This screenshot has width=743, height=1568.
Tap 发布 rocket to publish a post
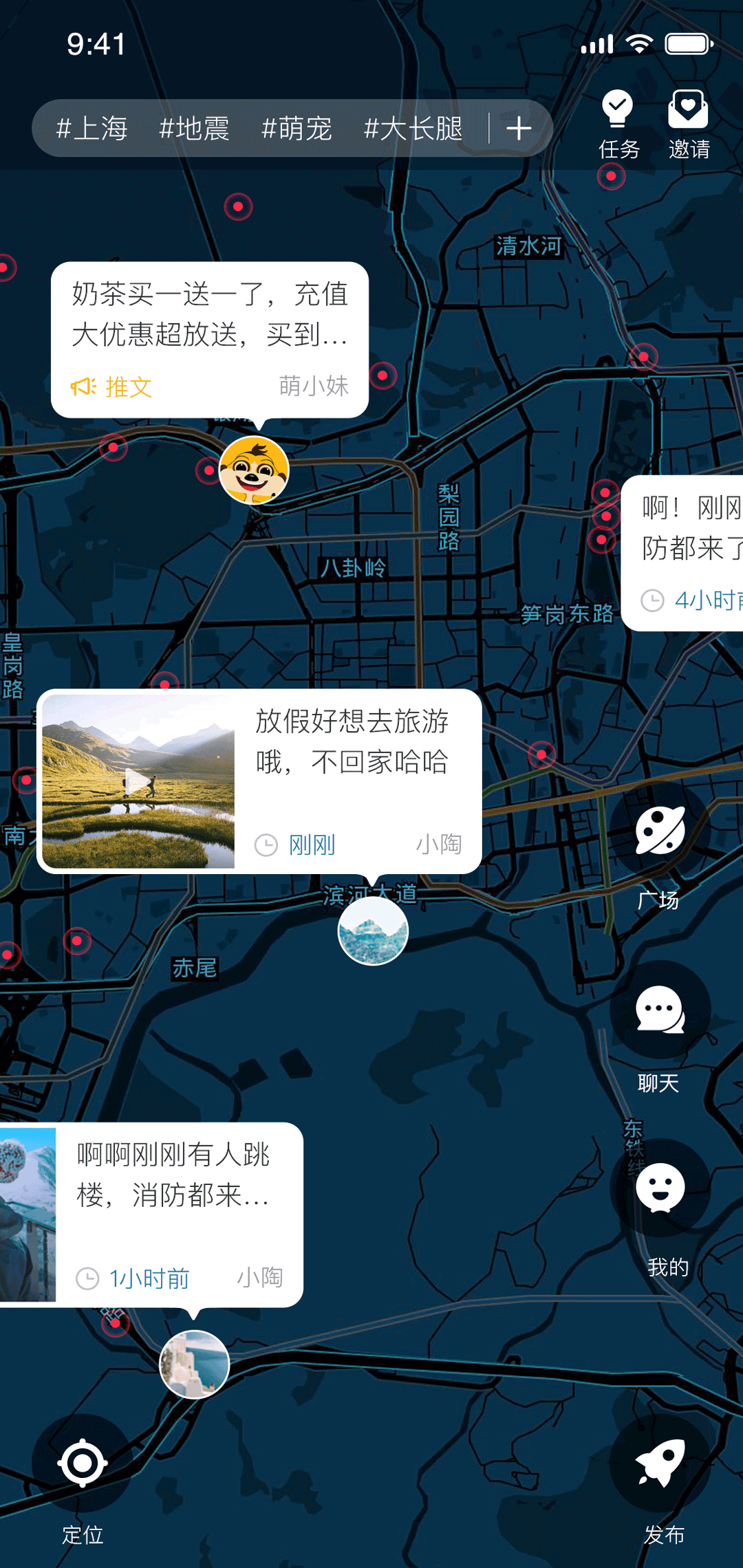click(660, 1463)
